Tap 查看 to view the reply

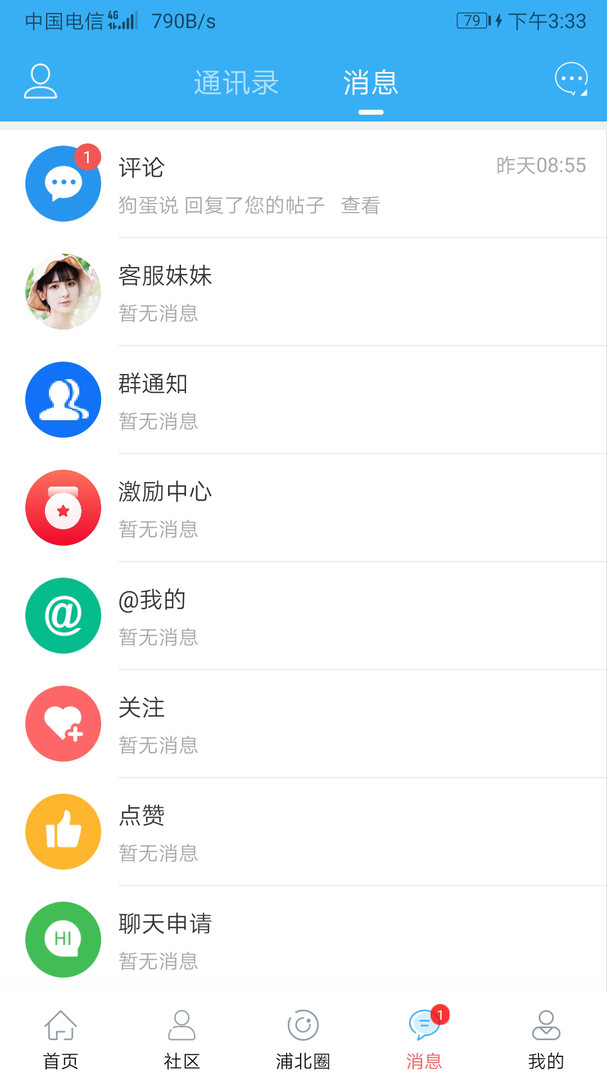pos(360,205)
